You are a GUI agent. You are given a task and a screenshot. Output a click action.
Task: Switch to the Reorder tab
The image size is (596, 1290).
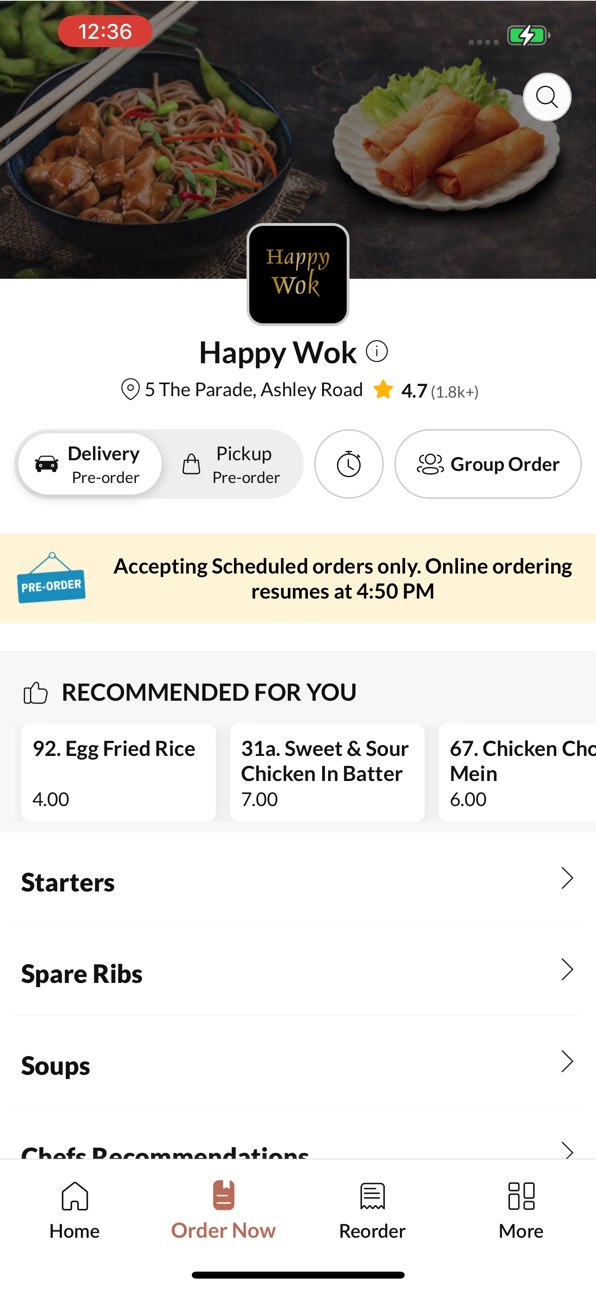(372, 1211)
